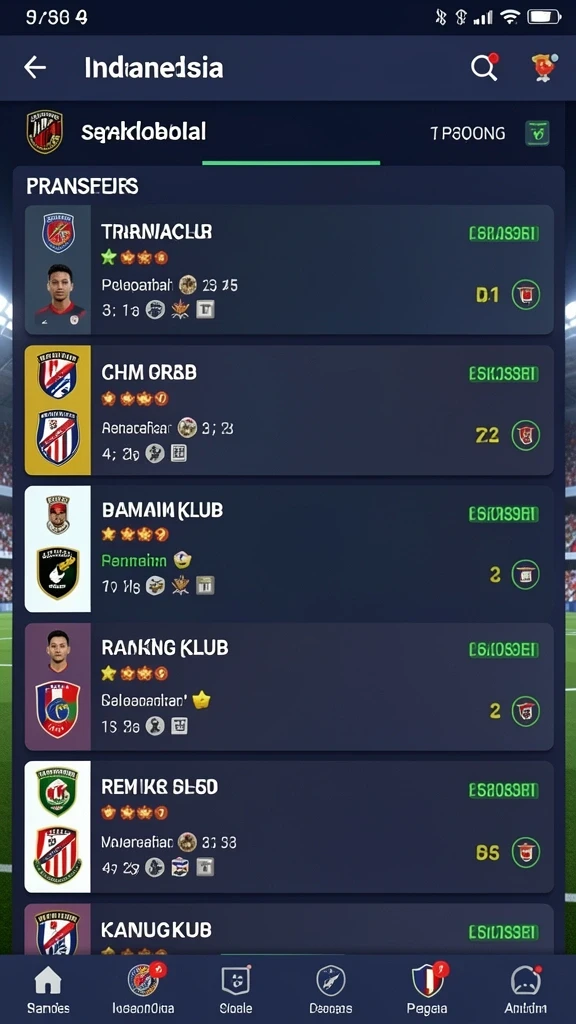This screenshot has height=1024, width=576.
Task: Open the RANKNG KLUB card
Action: [289, 686]
